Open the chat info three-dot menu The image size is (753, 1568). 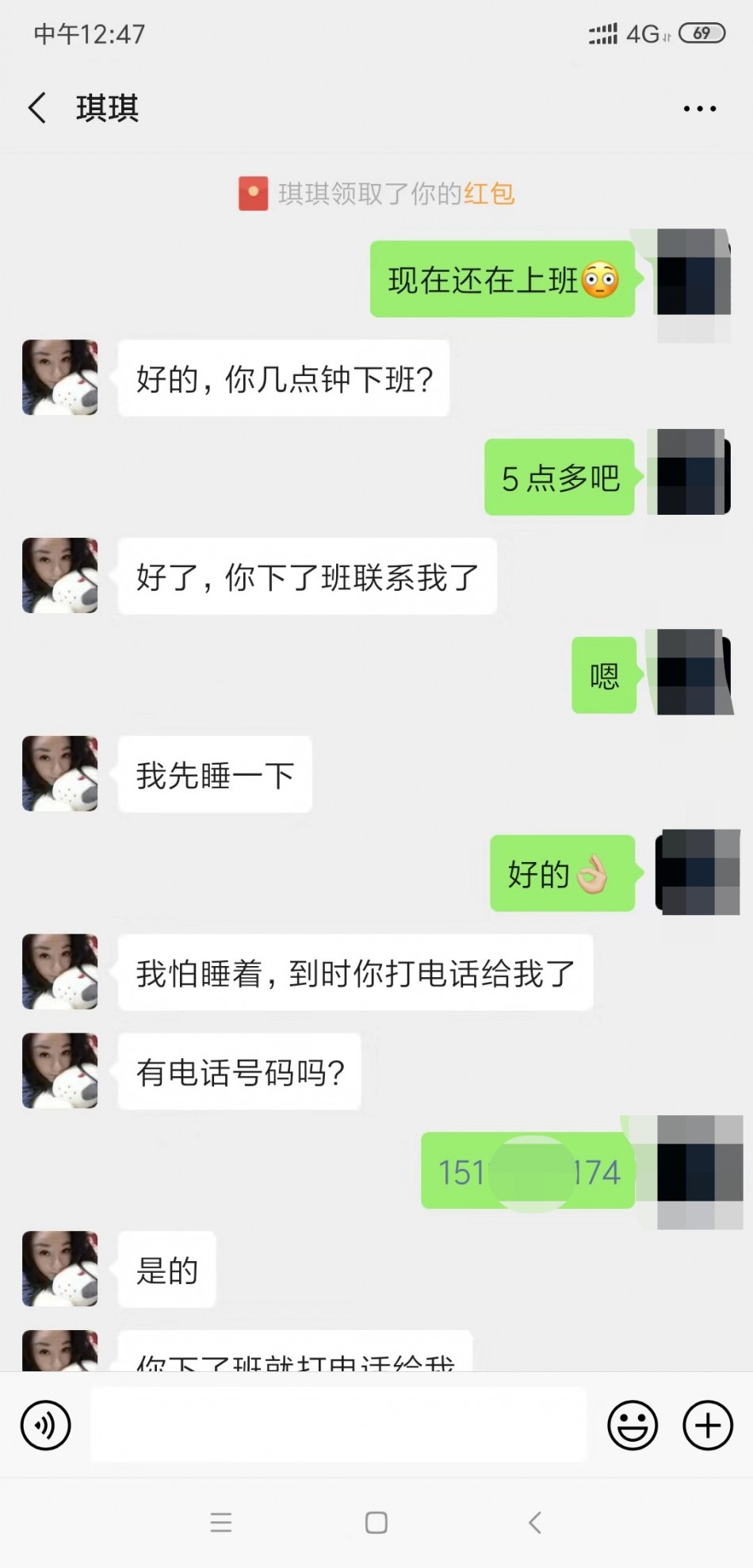coord(700,109)
